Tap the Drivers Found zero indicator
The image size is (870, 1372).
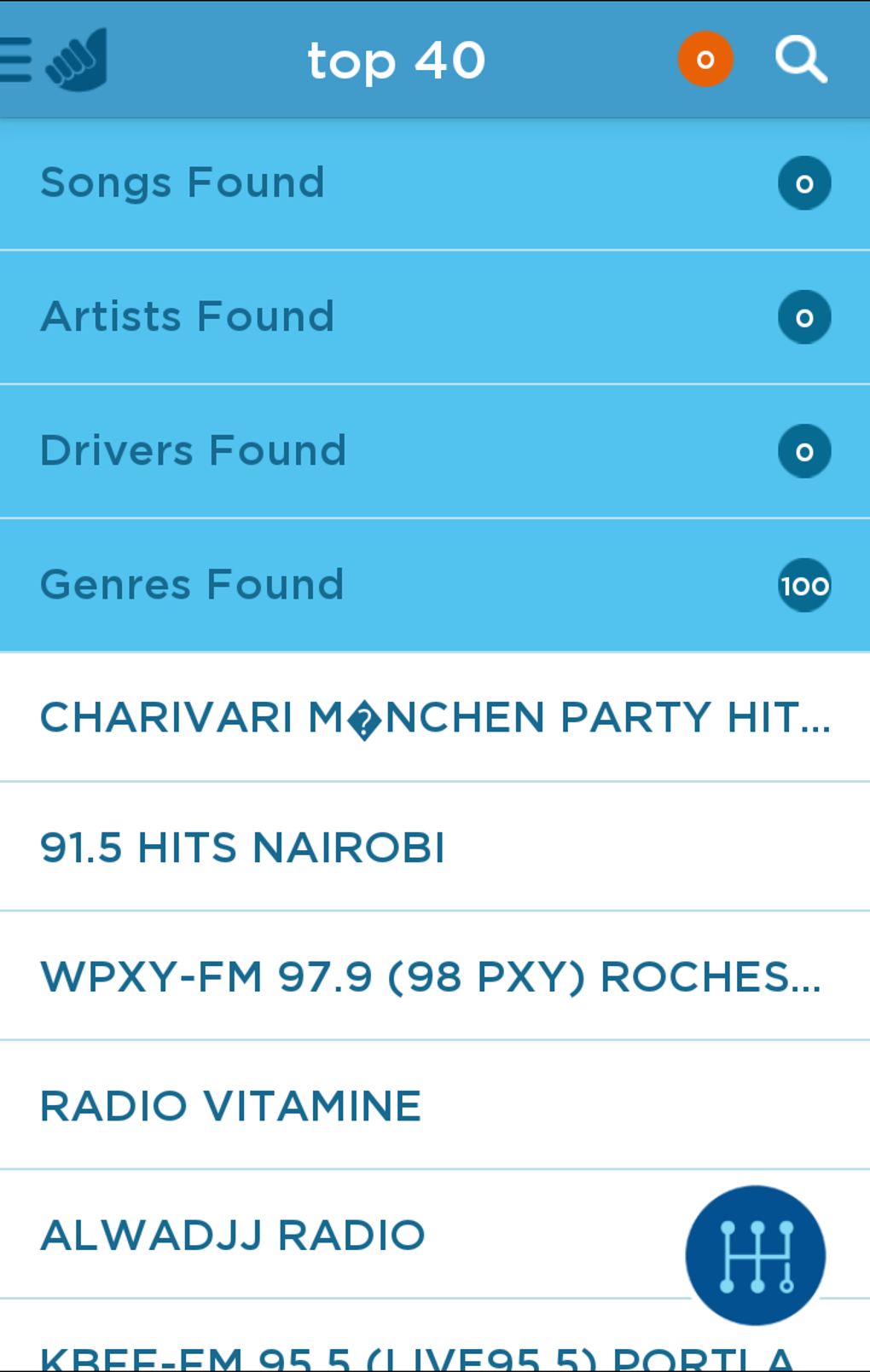804,450
